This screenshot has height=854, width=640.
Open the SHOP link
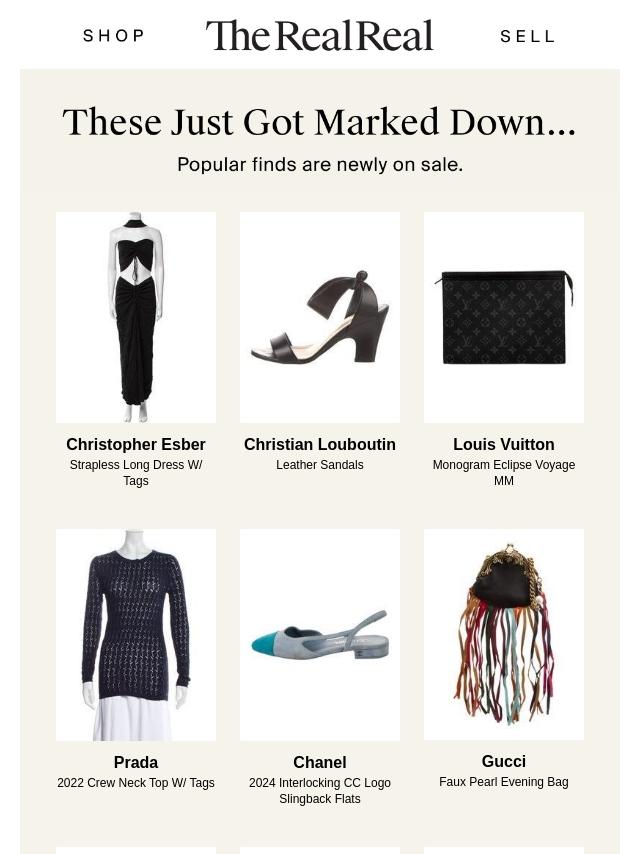(x=114, y=36)
